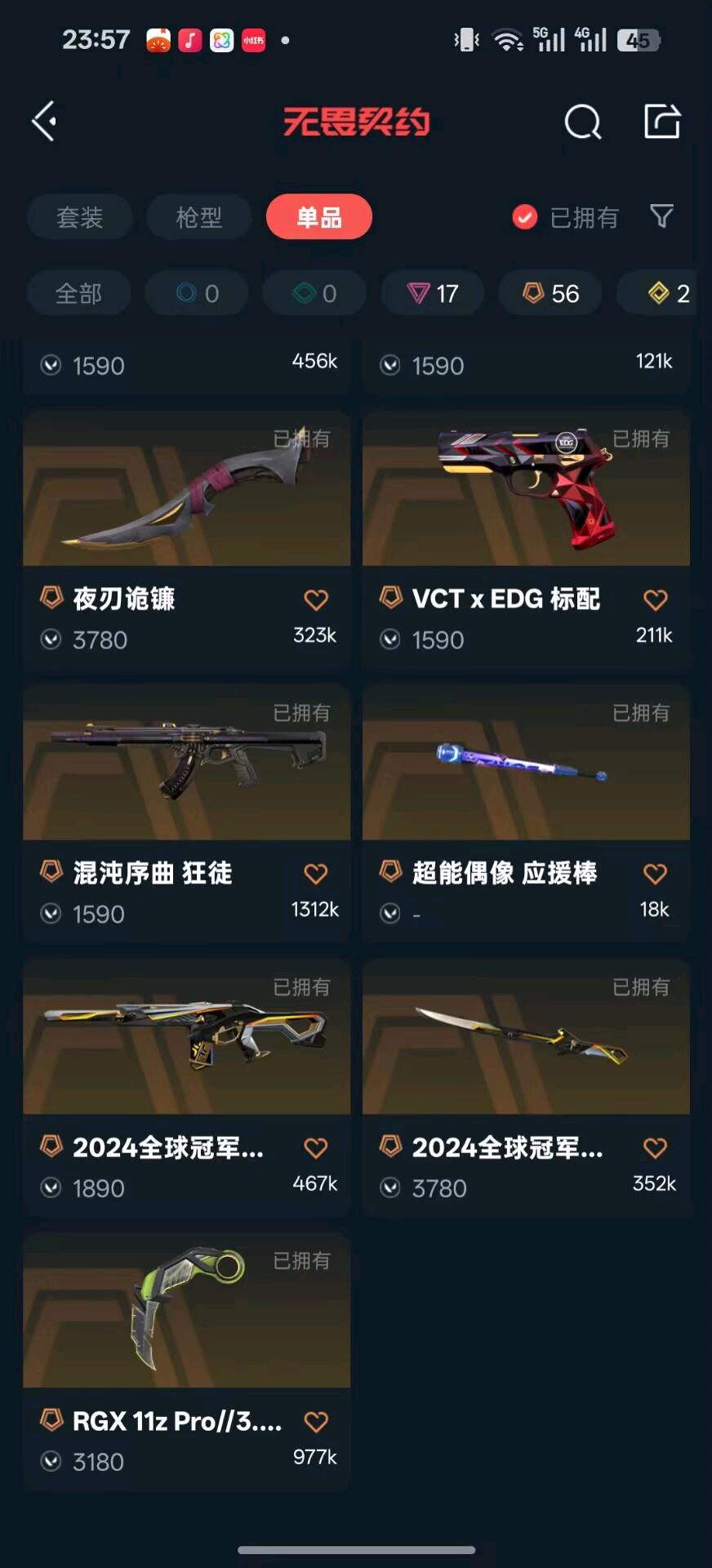Viewport: 712px width, 1568px height.
Task: Share this page via the share icon
Action: coord(661,122)
